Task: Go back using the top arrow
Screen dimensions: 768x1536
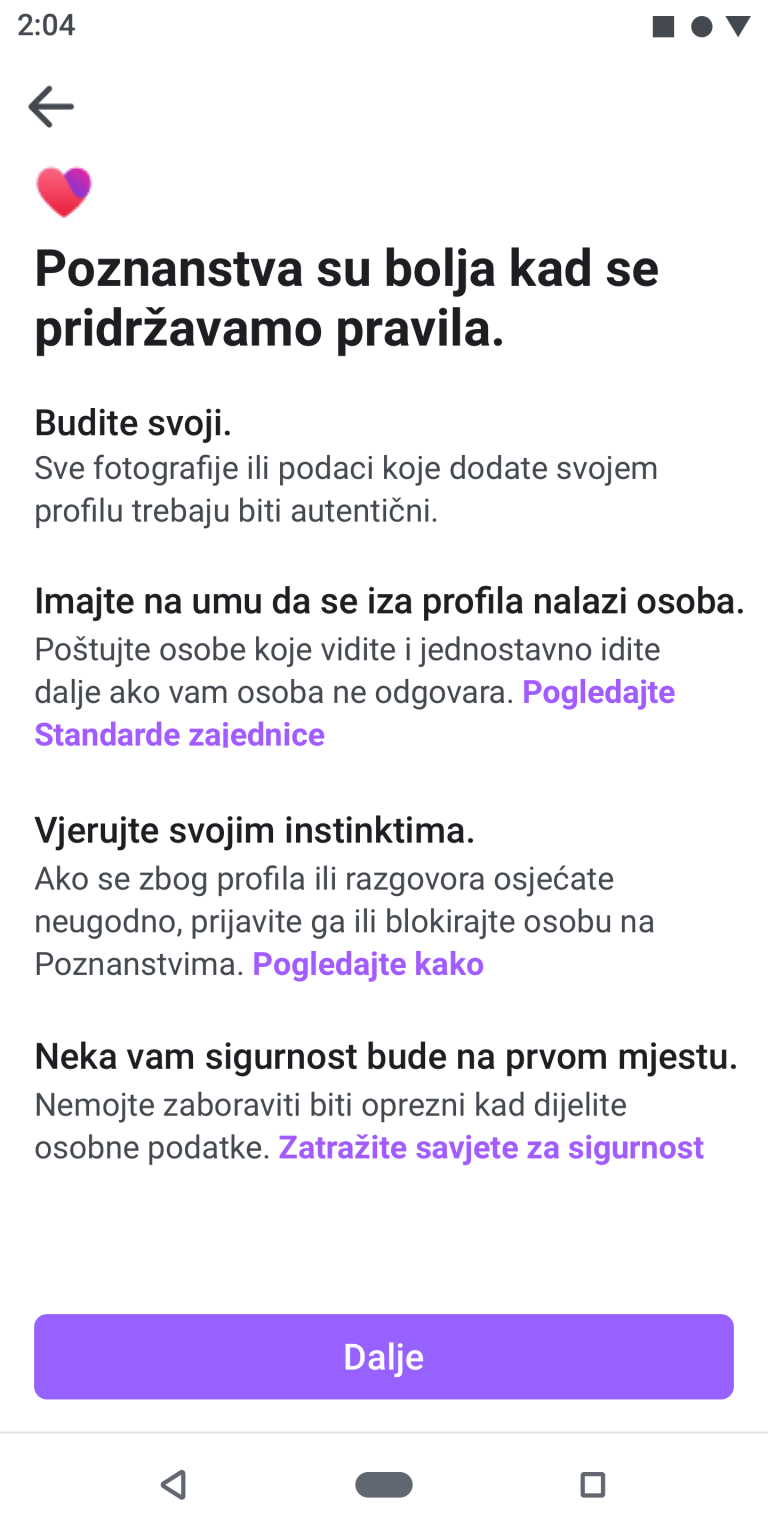Action: (x=51, y=106)
